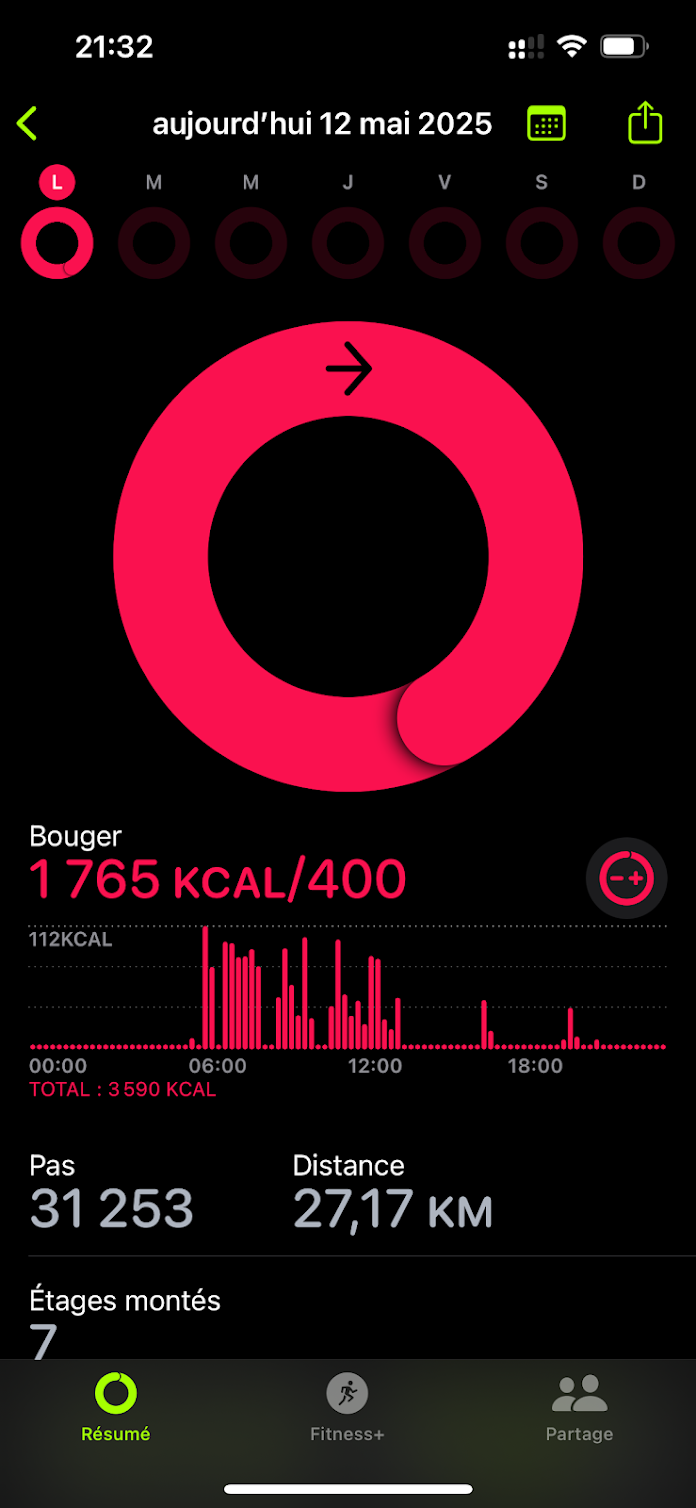Screen dimensions: 696x1508
Task: Switch to the Résumé tab
Action: tap(115, 1406)
